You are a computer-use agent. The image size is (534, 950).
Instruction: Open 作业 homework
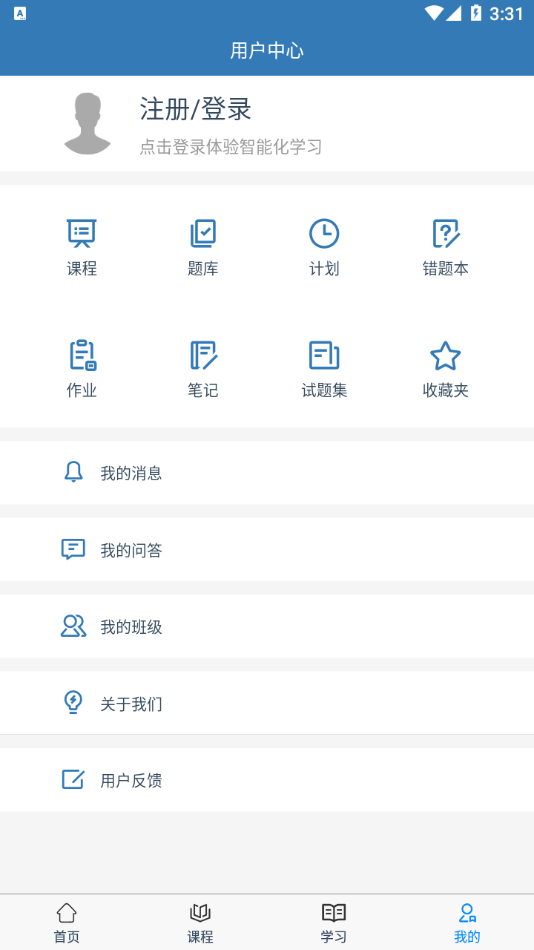82,368
